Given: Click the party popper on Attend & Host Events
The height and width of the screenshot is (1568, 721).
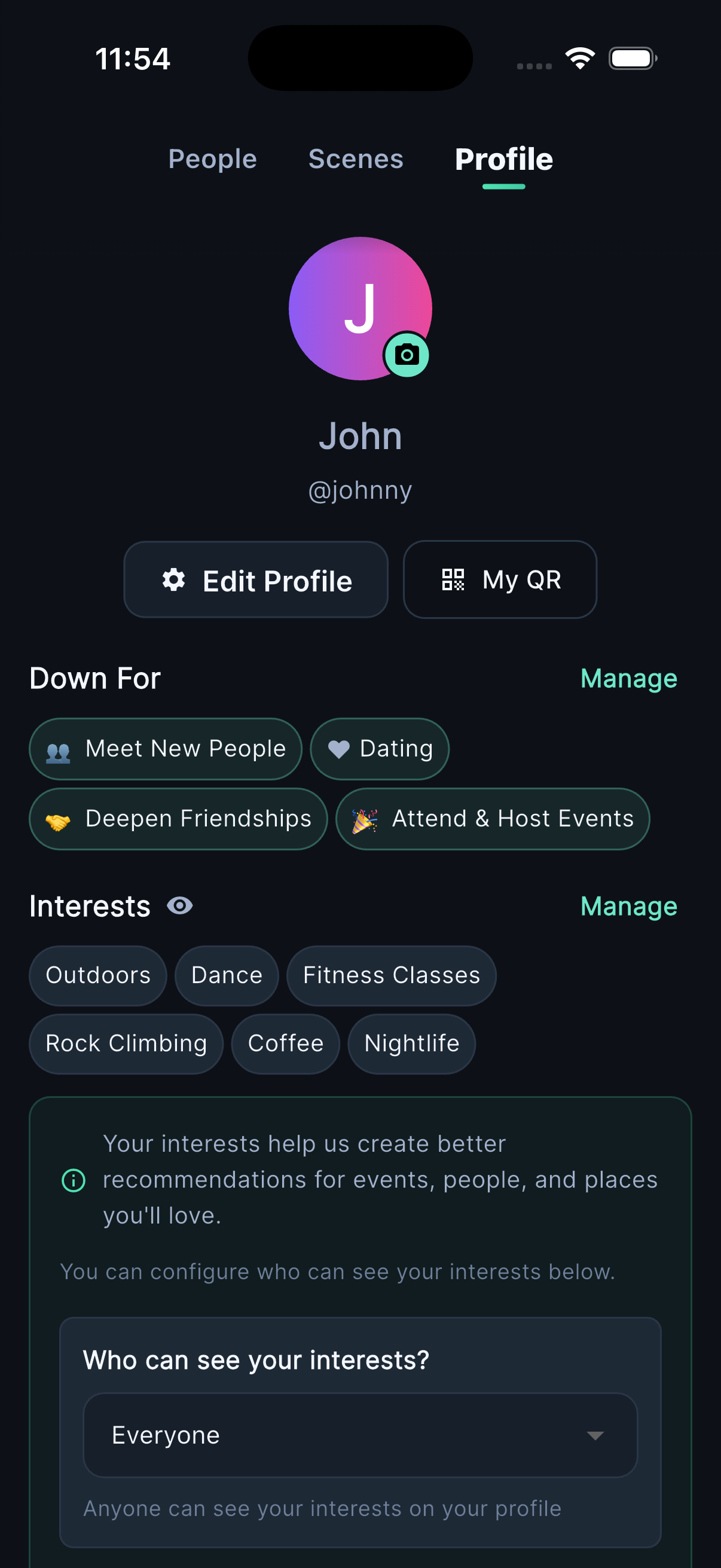Looking at the screenshot, I should (365, 818).
